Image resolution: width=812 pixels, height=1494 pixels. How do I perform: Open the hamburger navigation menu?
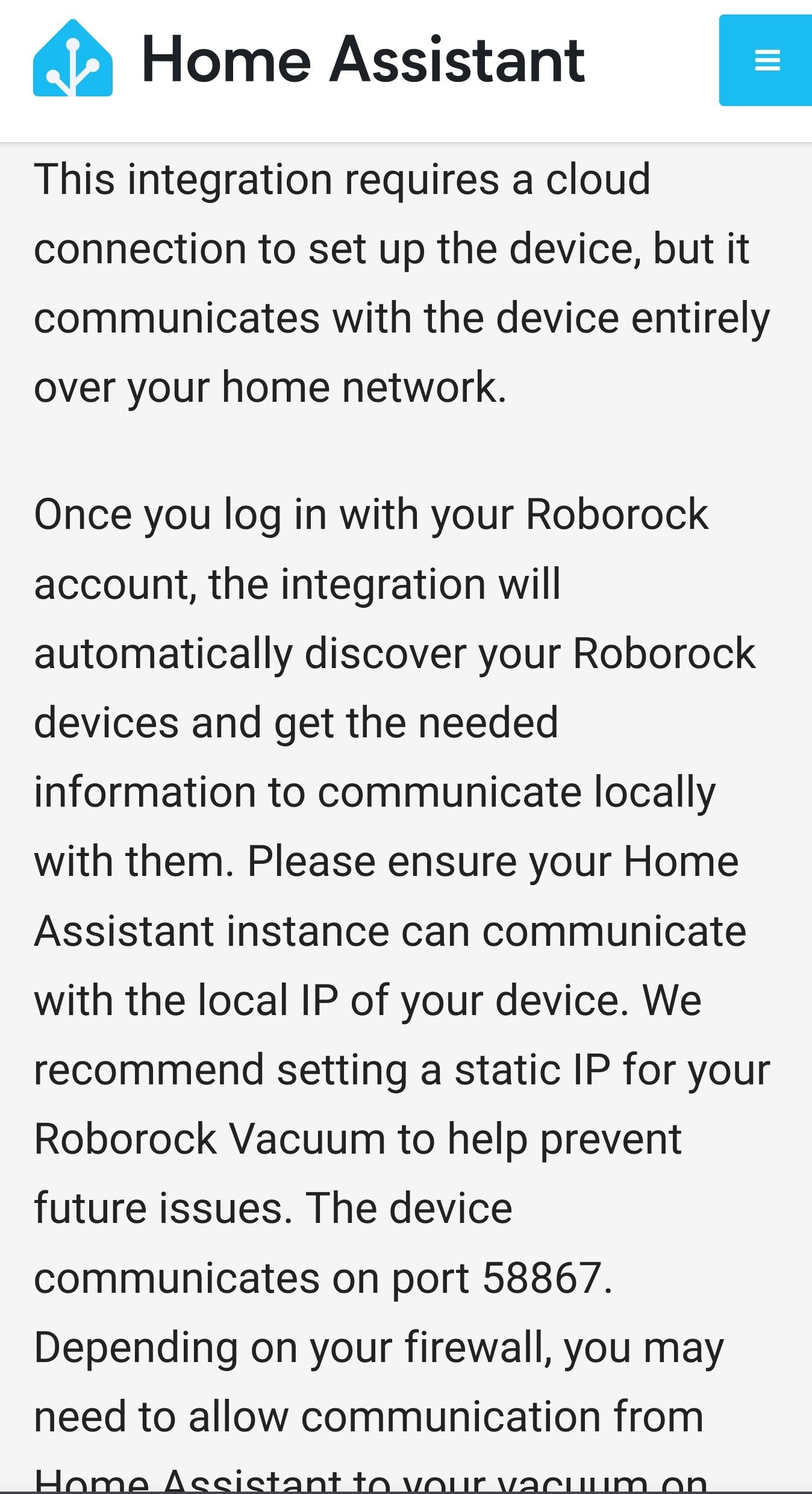click(x=766, y=60)
